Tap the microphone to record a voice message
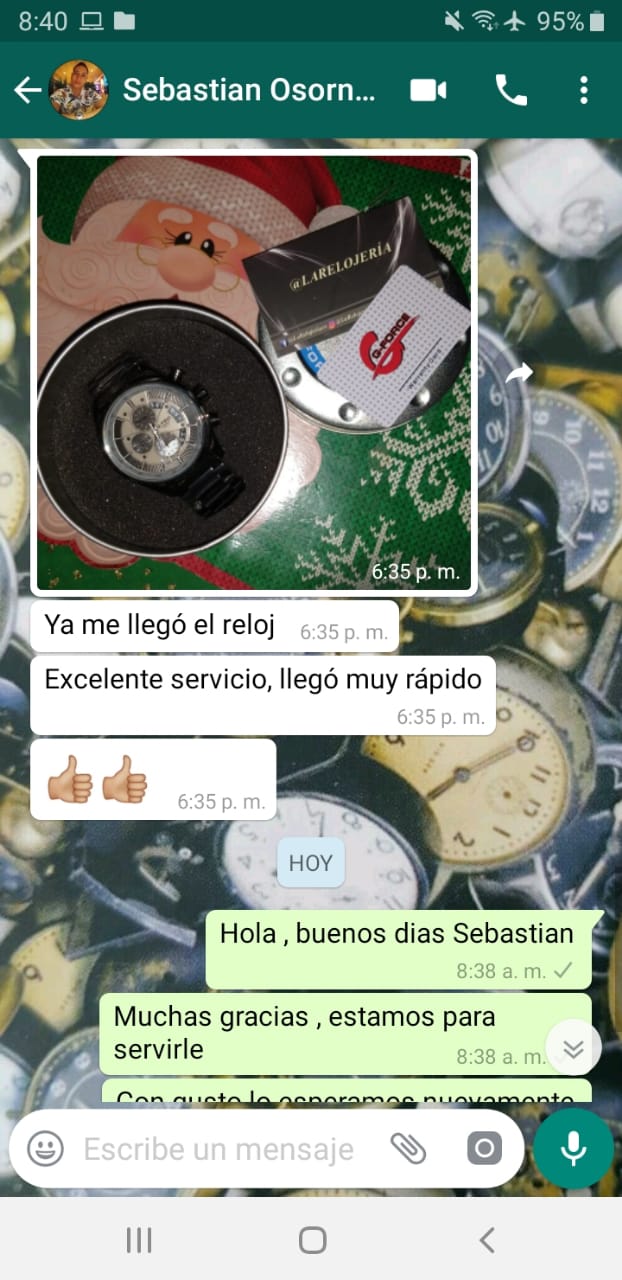This screenshot has width=622, height=1280. [x=573, y=1149]
